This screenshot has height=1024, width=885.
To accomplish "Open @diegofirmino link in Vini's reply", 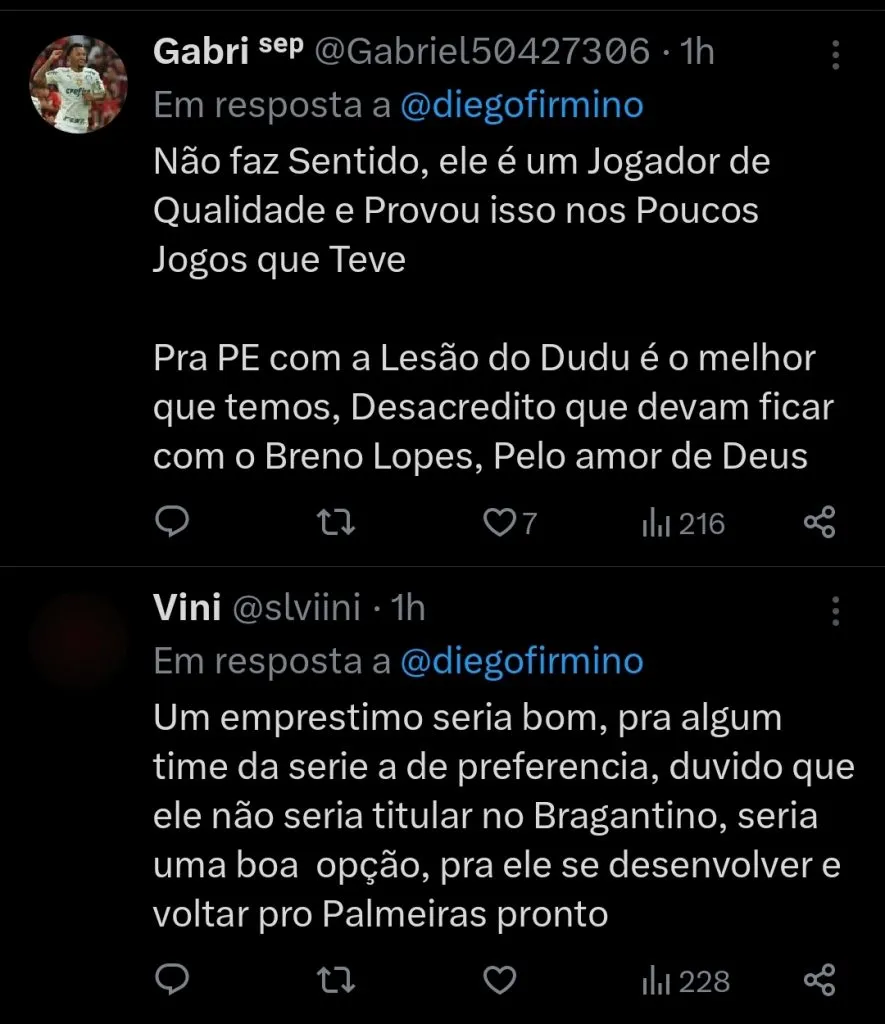I will 522,661.
